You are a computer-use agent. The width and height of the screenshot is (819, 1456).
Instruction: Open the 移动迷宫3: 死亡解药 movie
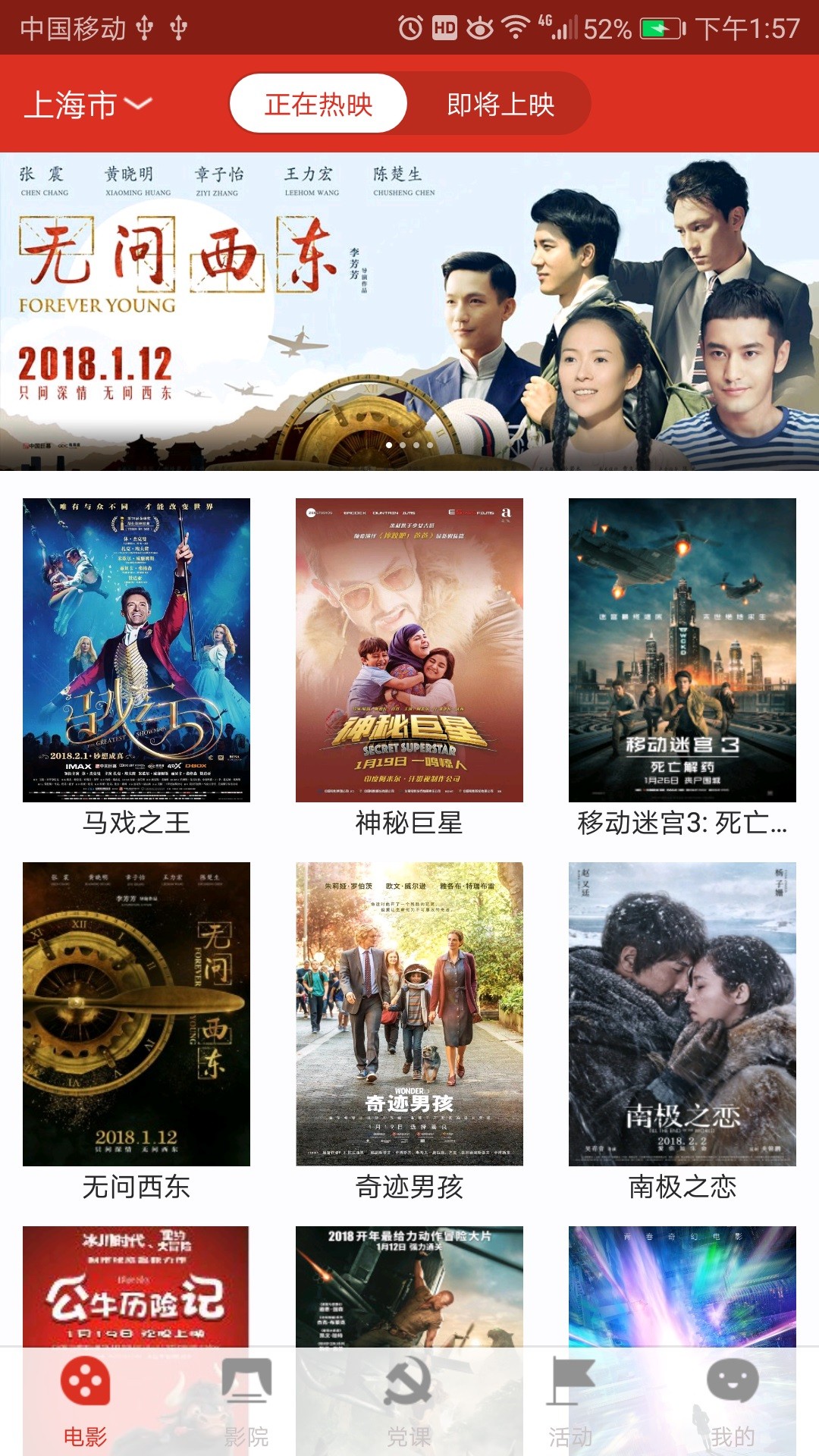coord(682,650)
